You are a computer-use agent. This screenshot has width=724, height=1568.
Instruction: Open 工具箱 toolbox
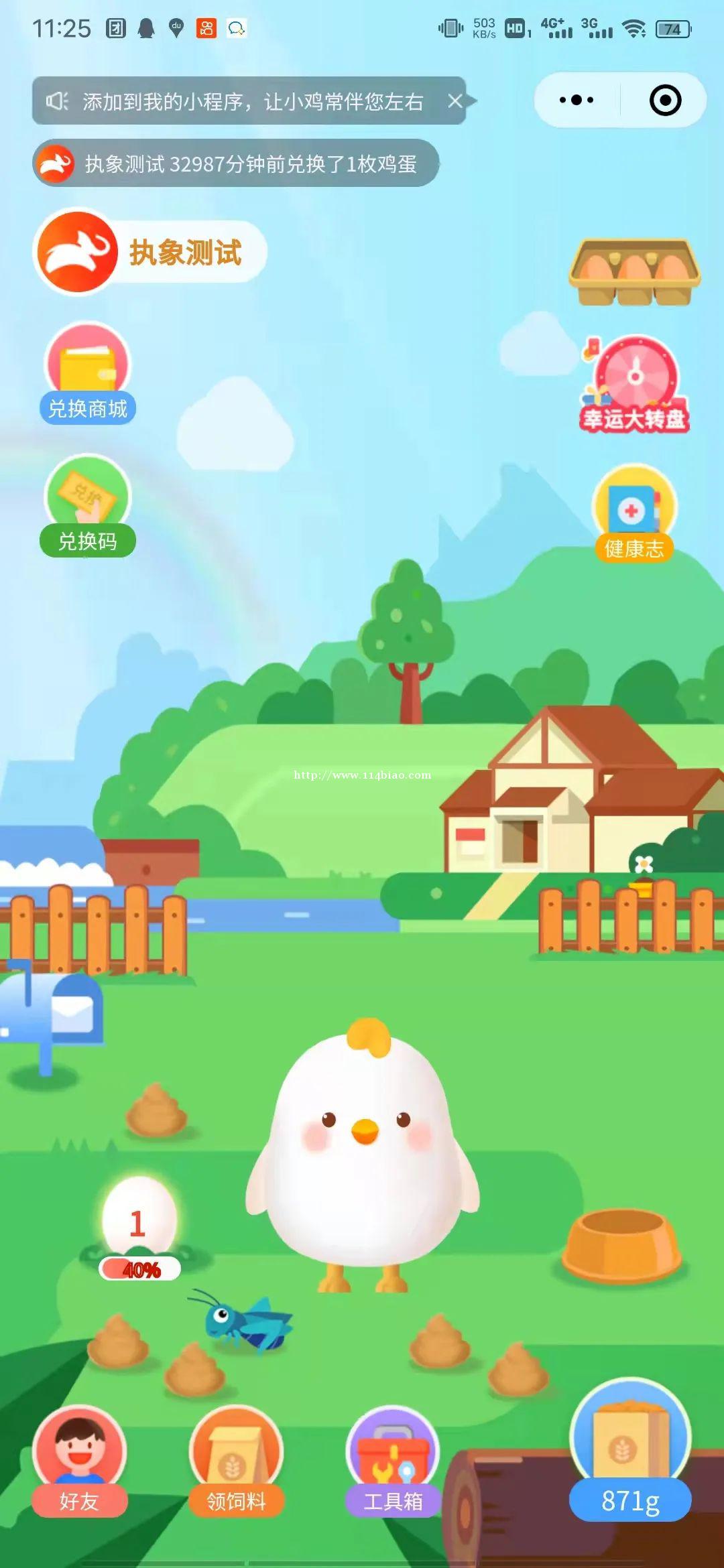point(393,1462)
